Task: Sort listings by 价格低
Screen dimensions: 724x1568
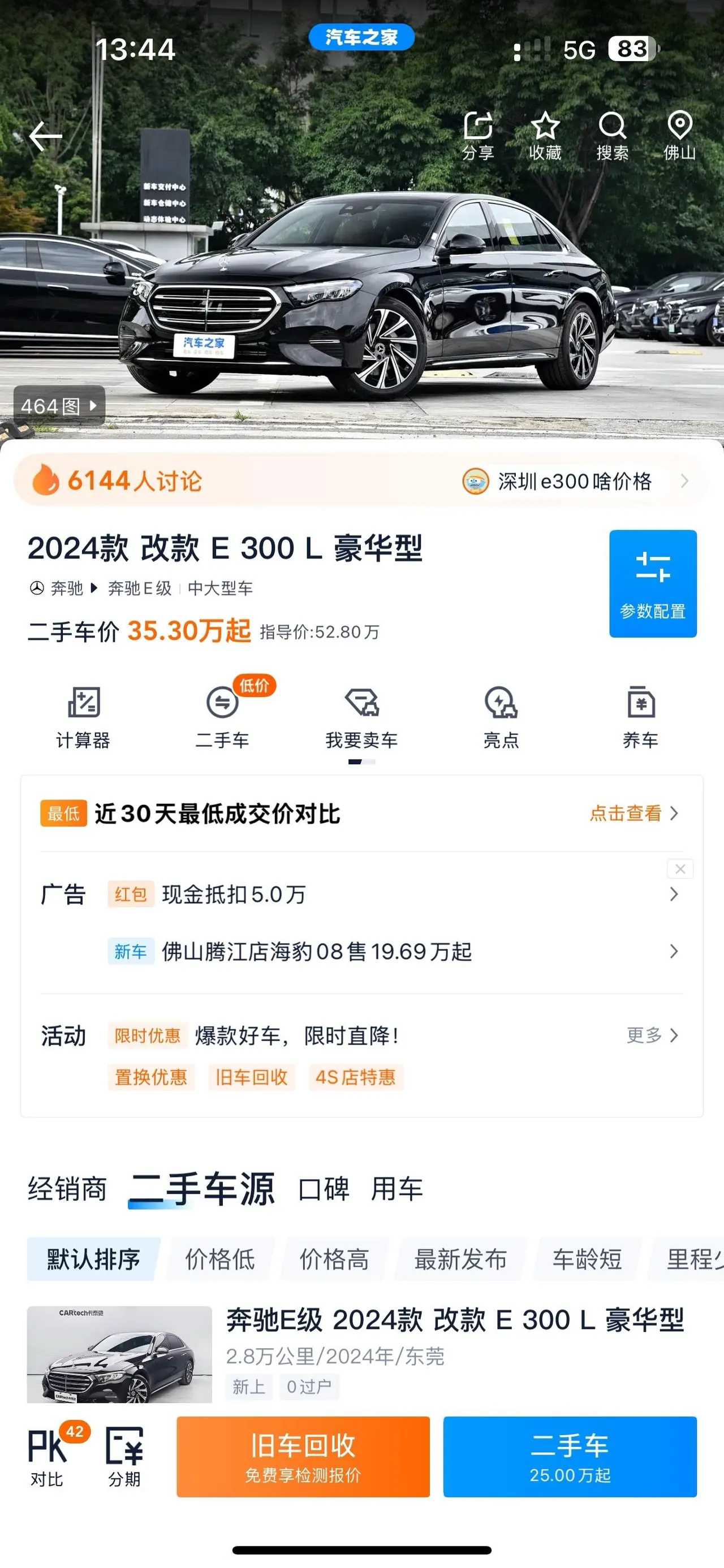Action: [220, 1259]
